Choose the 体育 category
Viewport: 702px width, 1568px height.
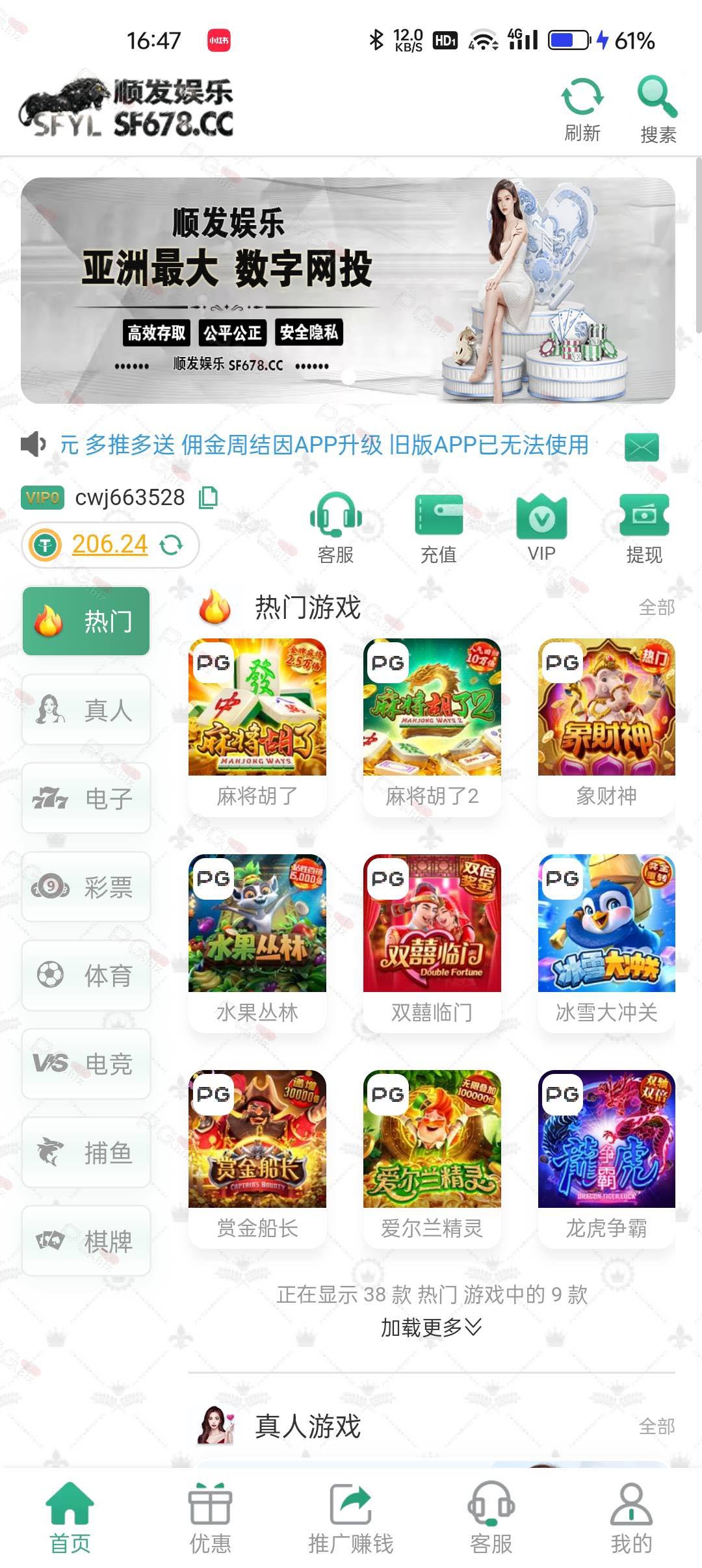click(86, 975)
